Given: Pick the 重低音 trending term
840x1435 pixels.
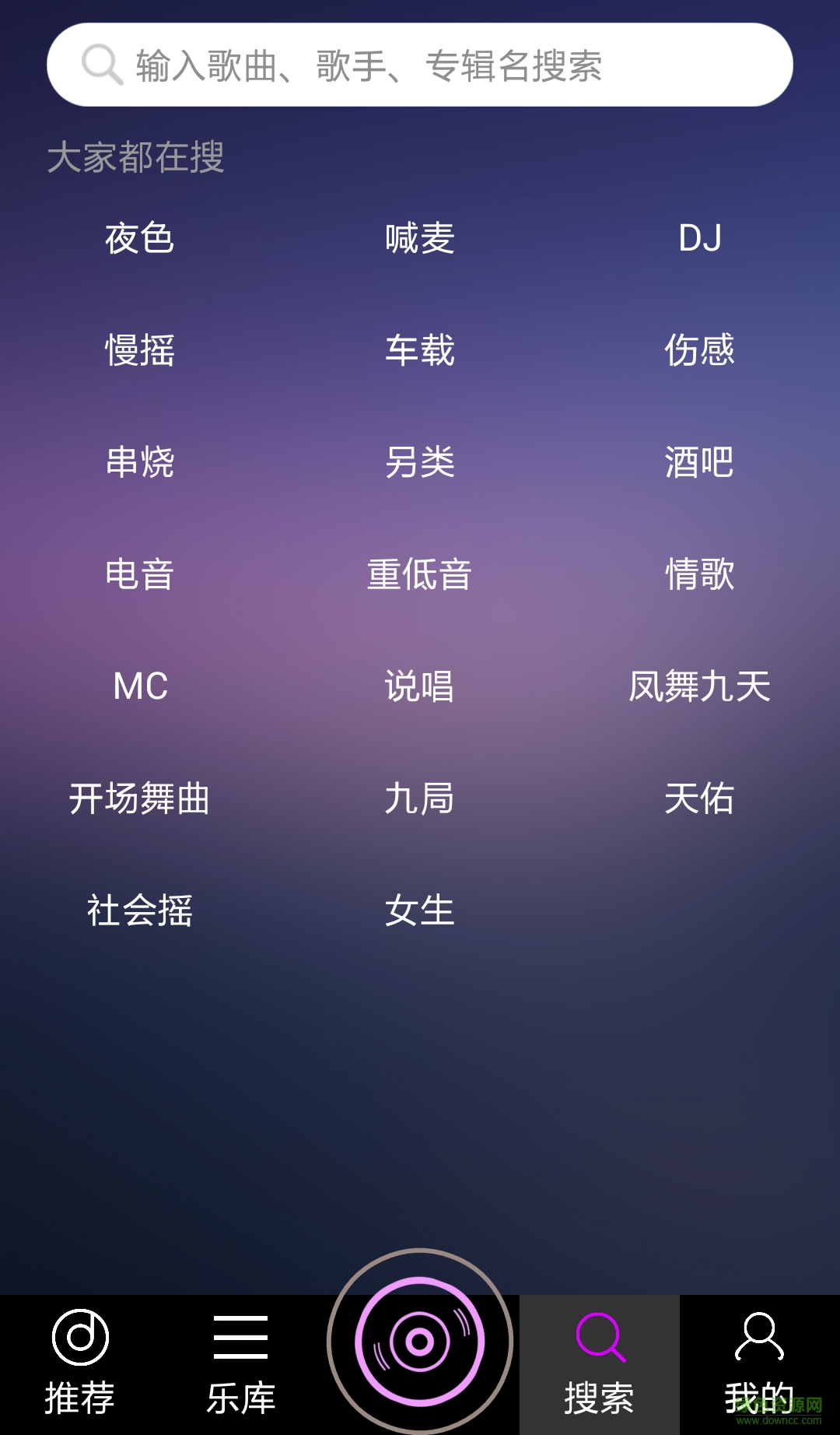Looking at the screenshot, I should [x=420, y=574].
